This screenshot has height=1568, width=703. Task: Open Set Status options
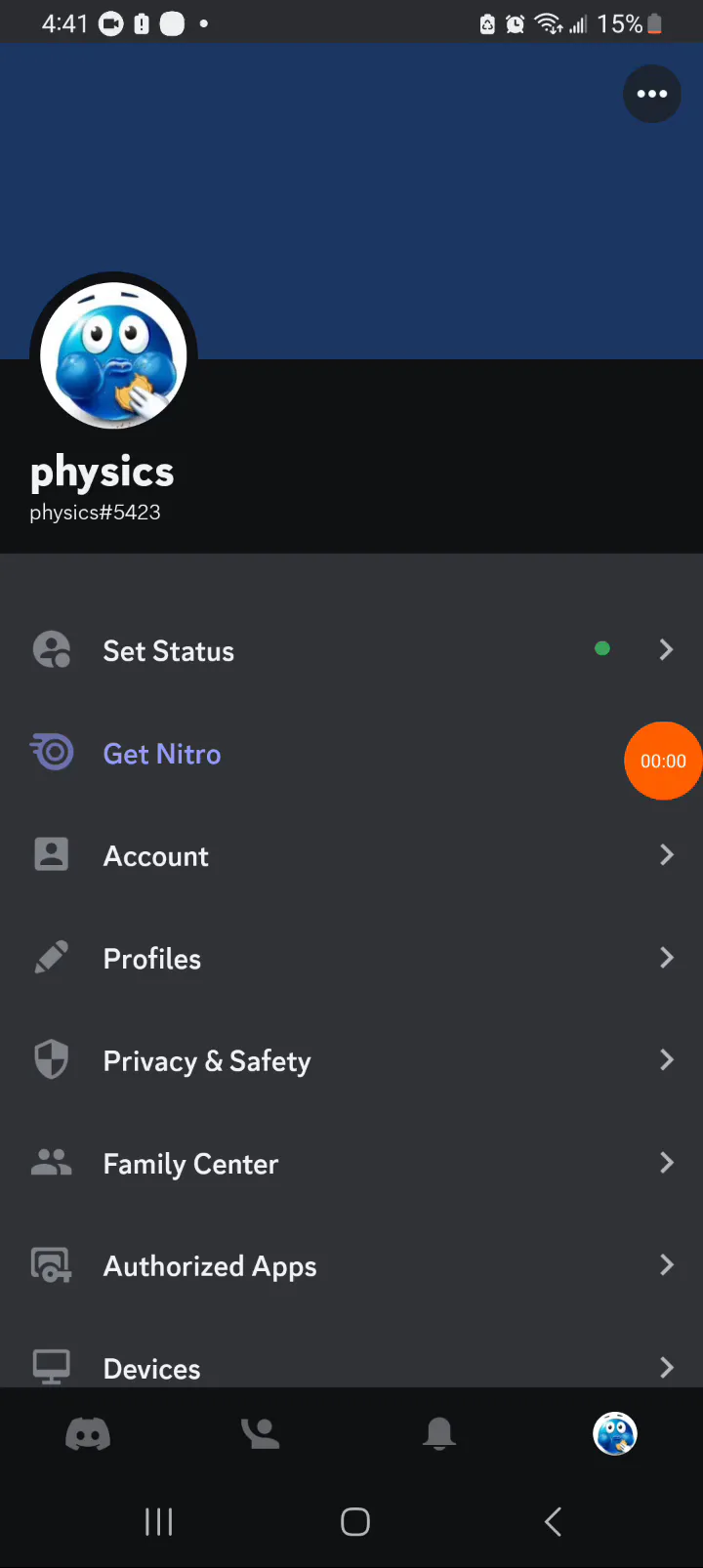click(x=168, y=651)
